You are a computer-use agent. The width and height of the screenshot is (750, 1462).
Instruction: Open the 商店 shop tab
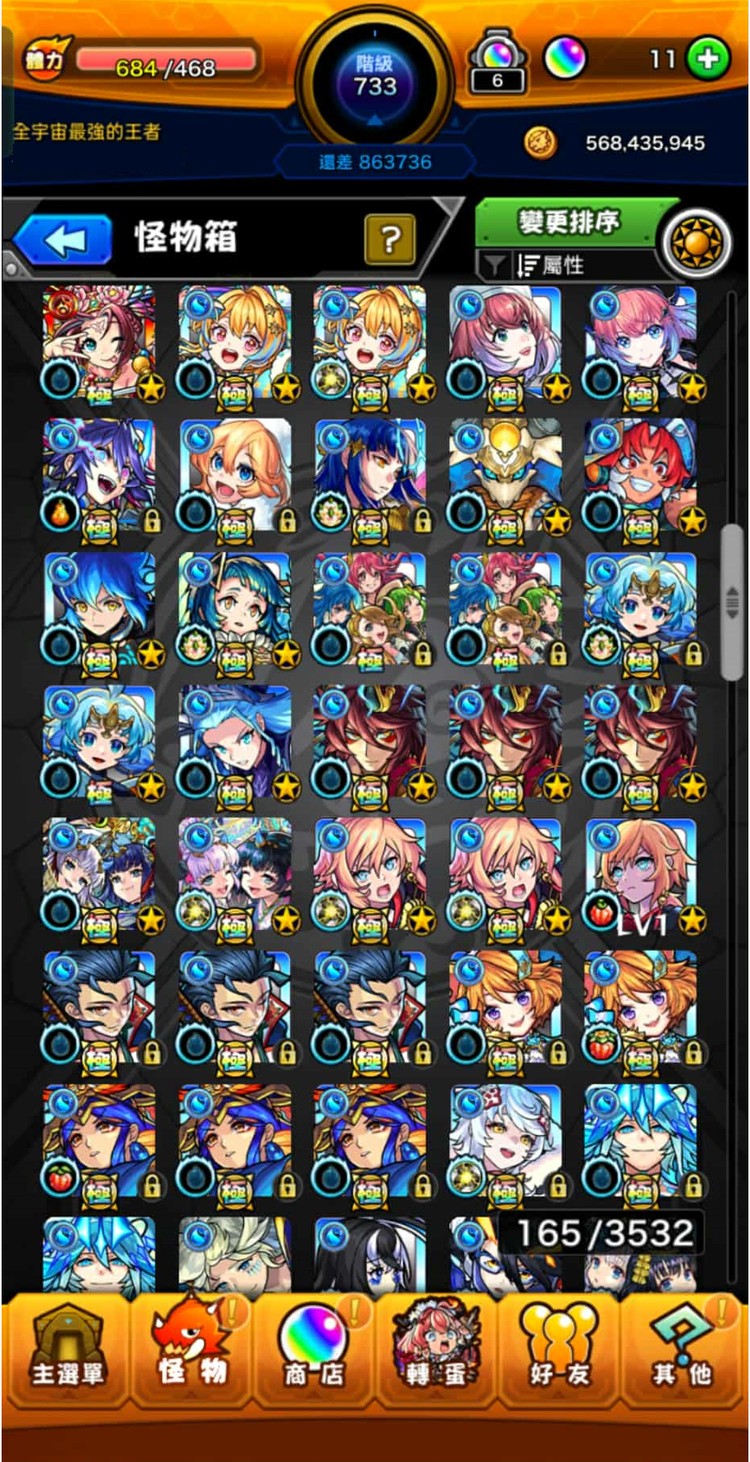coord(314,1352)
